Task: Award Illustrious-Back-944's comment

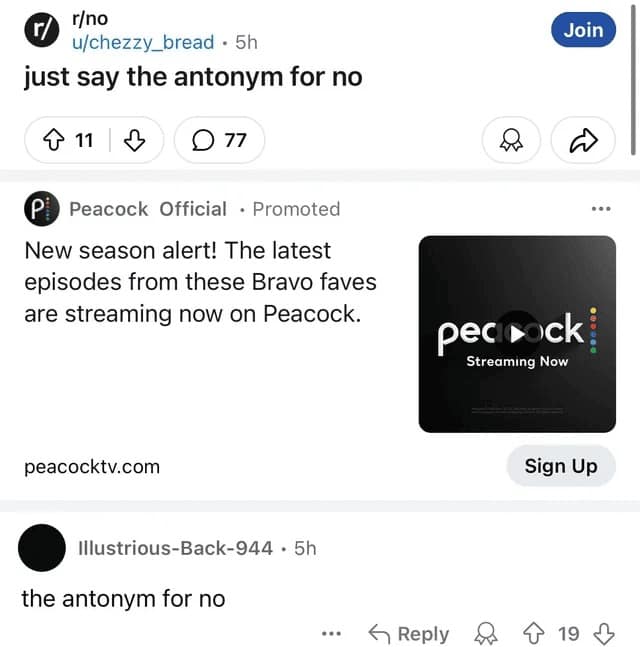Action: click(x=486, y=634)
